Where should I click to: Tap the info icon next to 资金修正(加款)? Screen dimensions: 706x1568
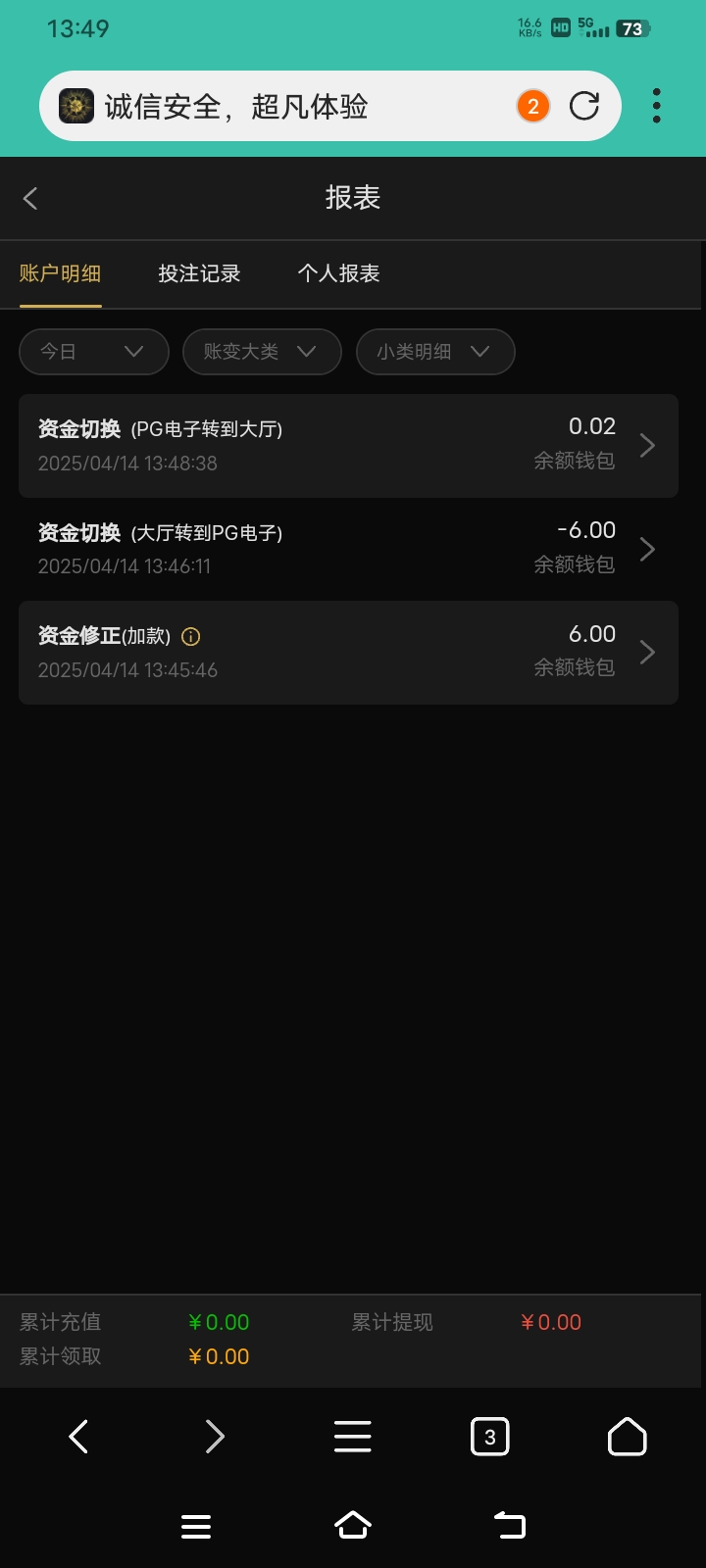tap(191, 637)
